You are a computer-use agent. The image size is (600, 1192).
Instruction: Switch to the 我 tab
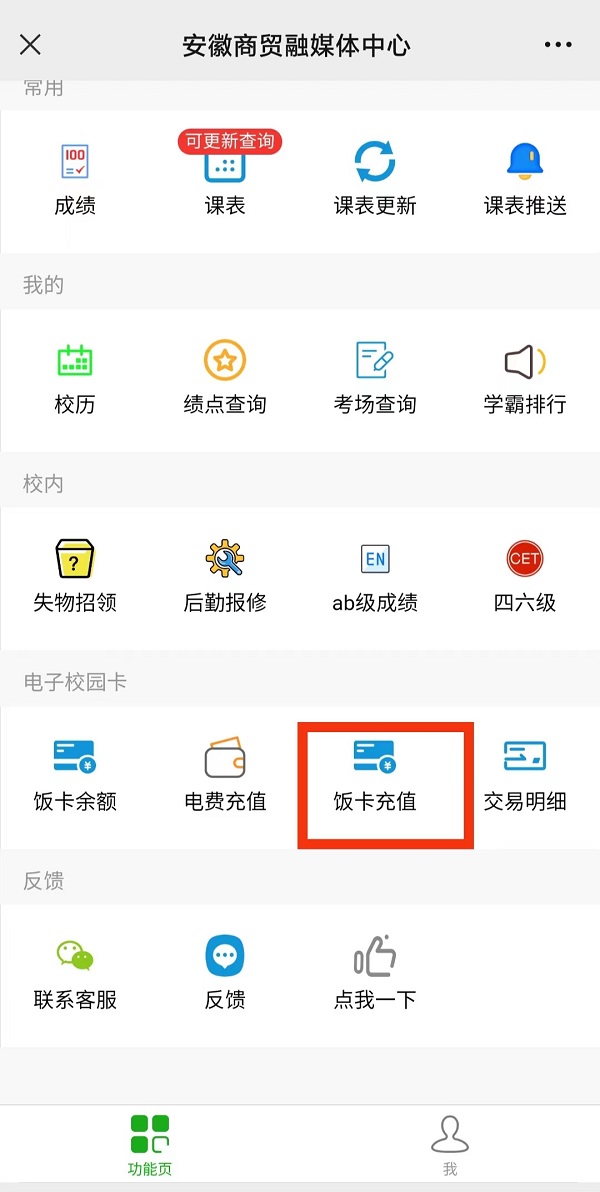click(449, 1145)
